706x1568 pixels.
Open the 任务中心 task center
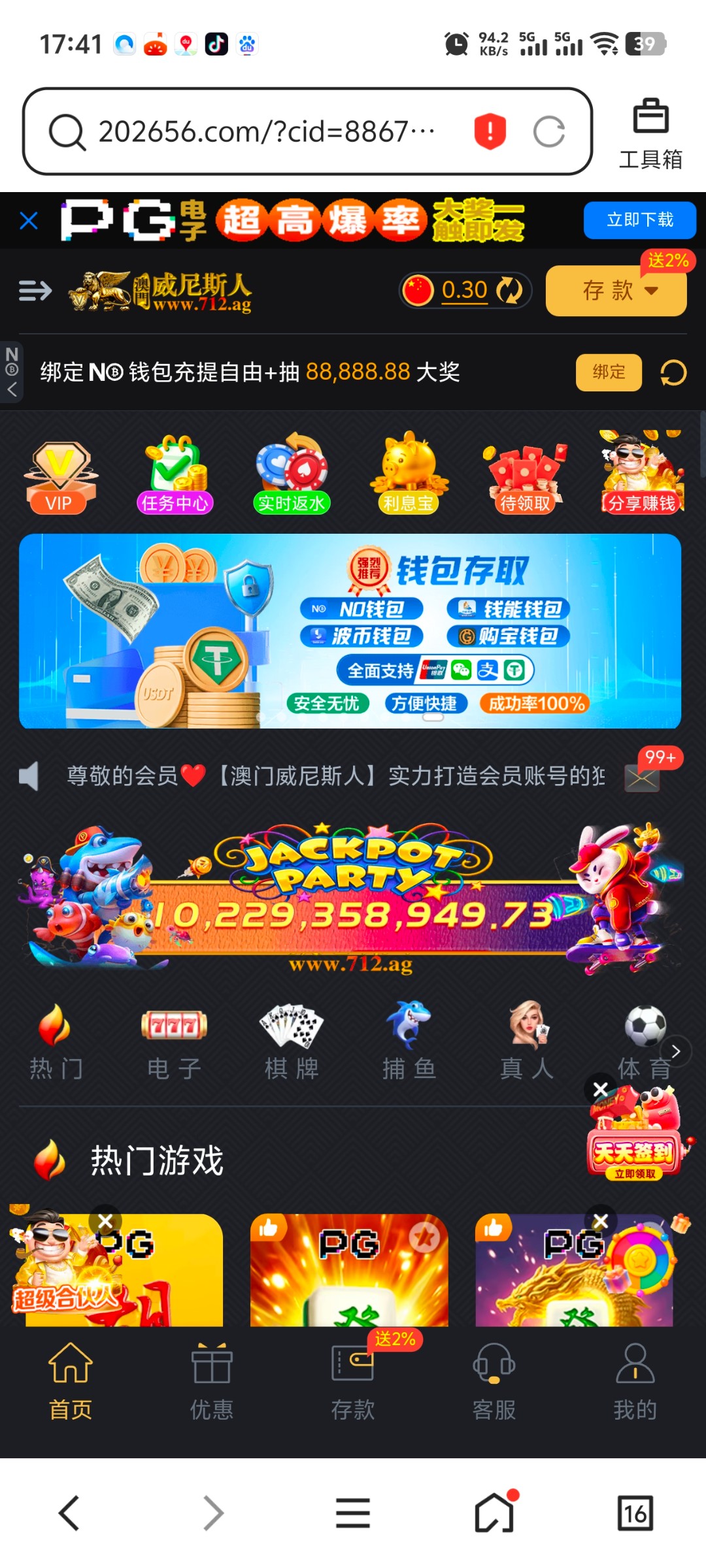pyautogui.click(x=175, y=470)
